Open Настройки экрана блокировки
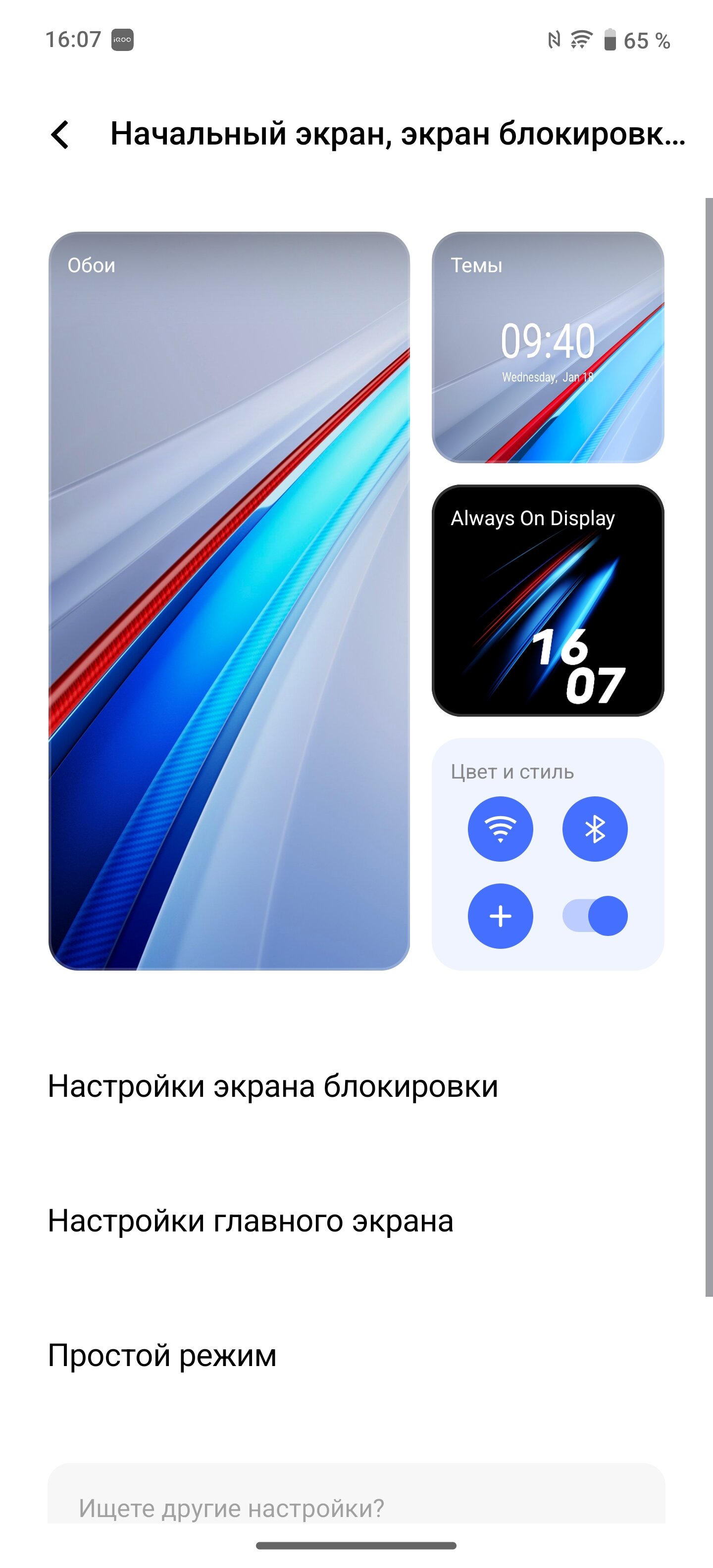 click(356, 1086)
